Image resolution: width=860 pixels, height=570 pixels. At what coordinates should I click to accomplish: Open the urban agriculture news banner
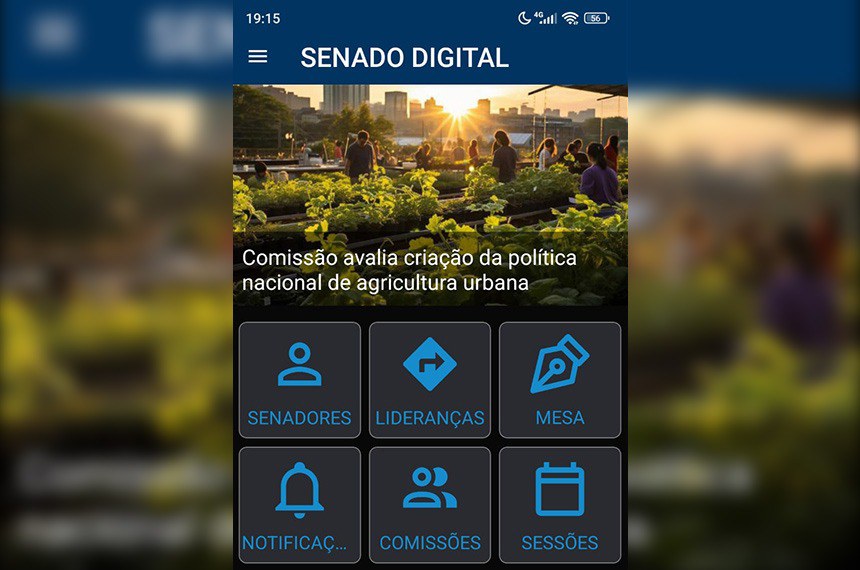coord(430,195)
